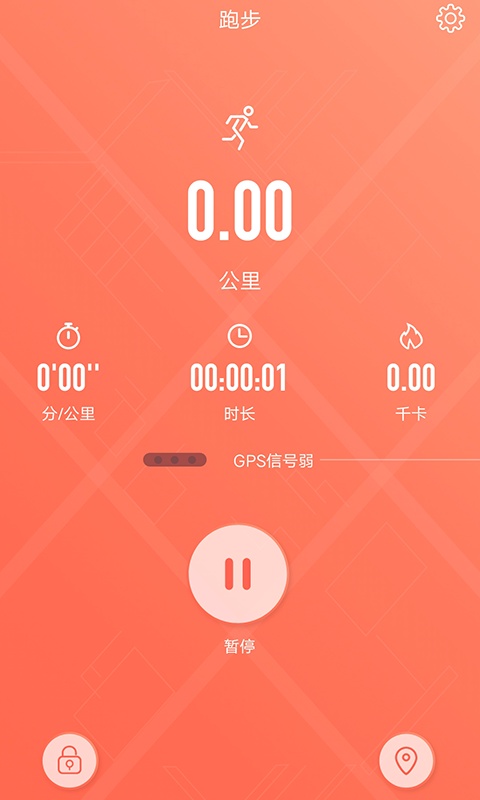Pause the running session

238,573
